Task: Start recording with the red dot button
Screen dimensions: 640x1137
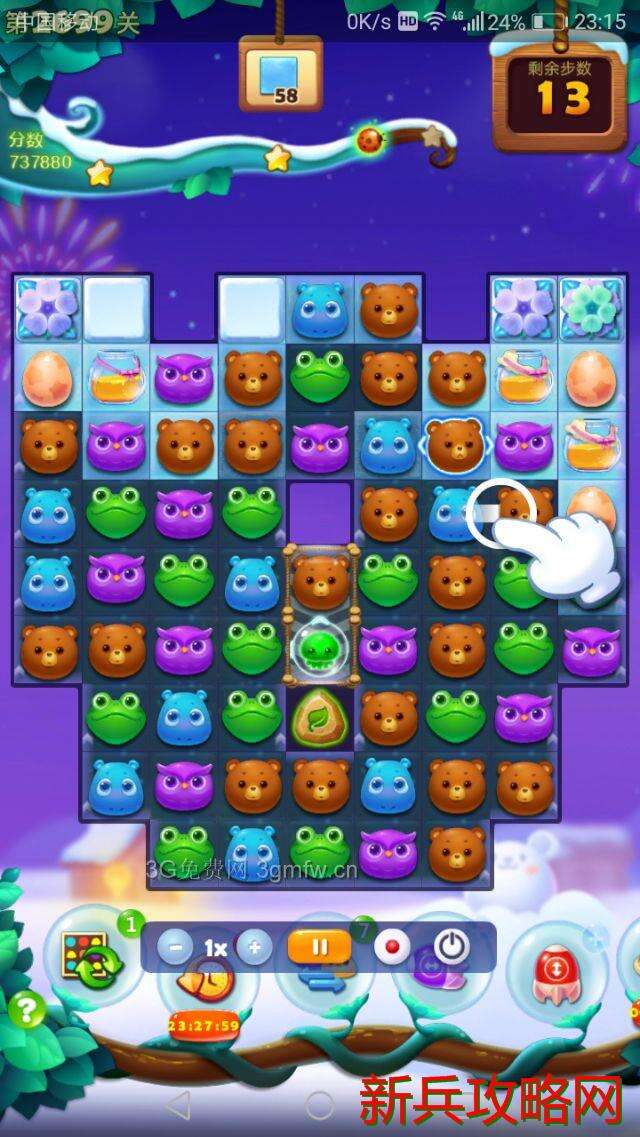Action: [392, 947]
